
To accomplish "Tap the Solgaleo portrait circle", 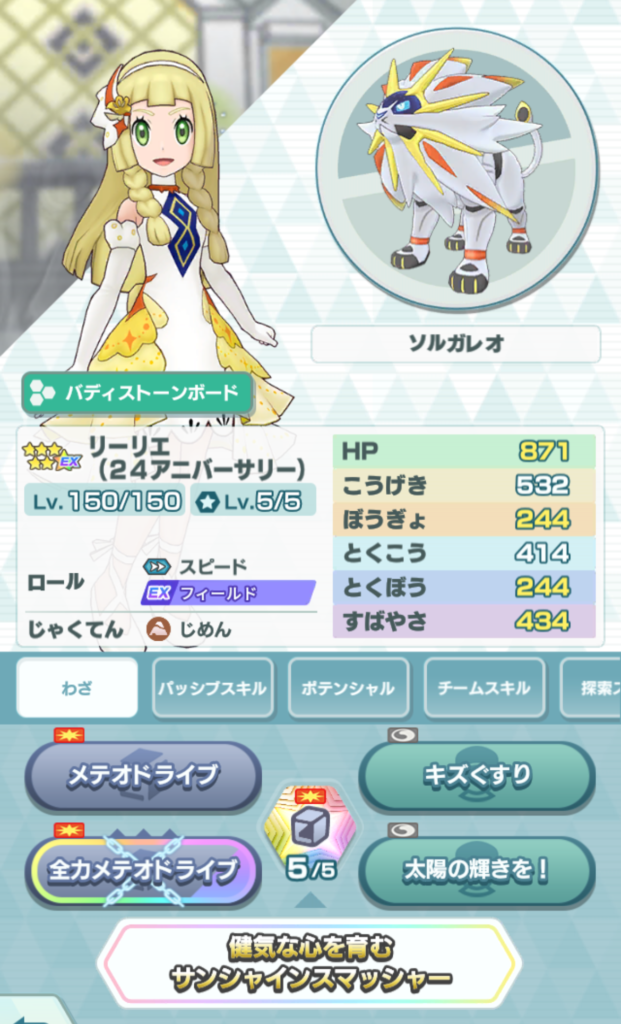I will click(x=457, y=170).
